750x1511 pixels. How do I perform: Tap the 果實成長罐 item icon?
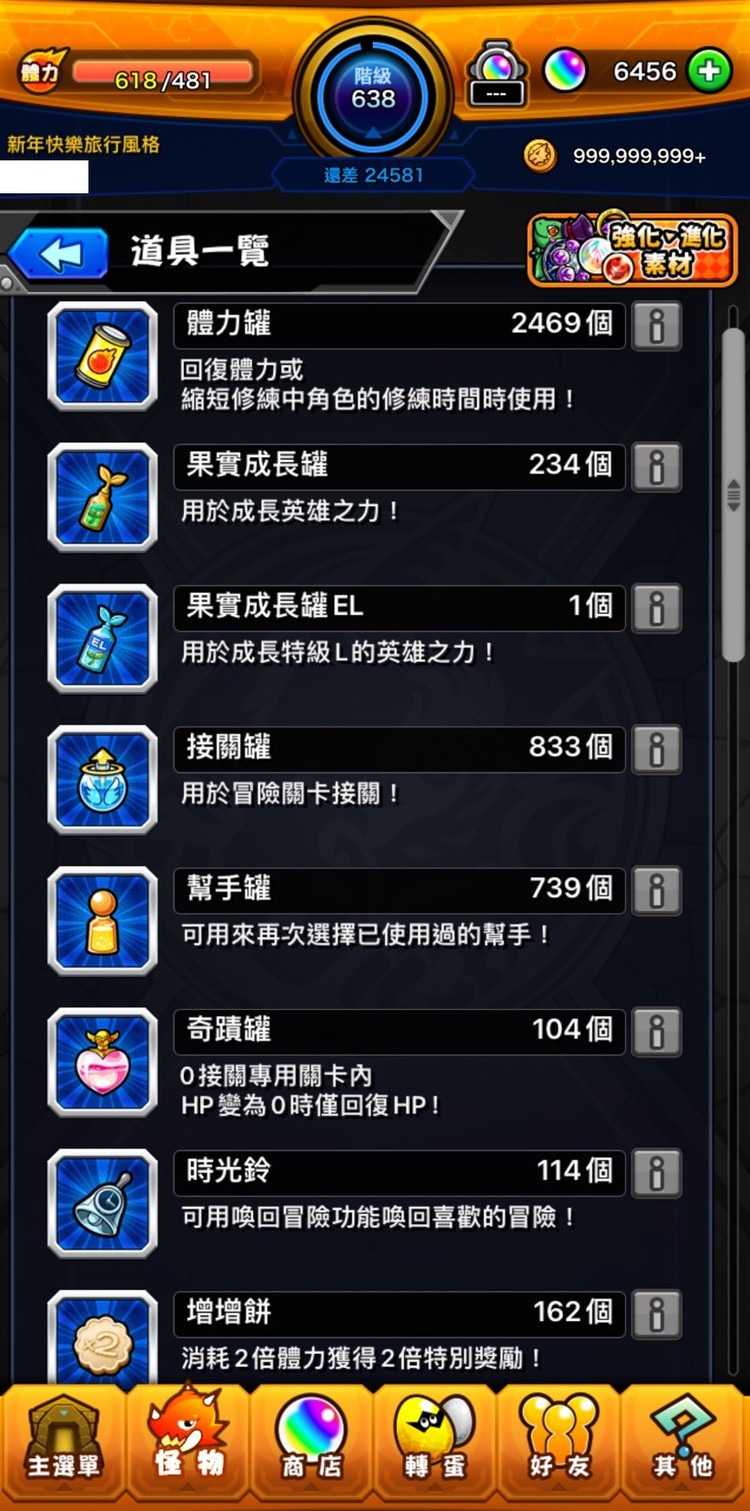[100, 495]
